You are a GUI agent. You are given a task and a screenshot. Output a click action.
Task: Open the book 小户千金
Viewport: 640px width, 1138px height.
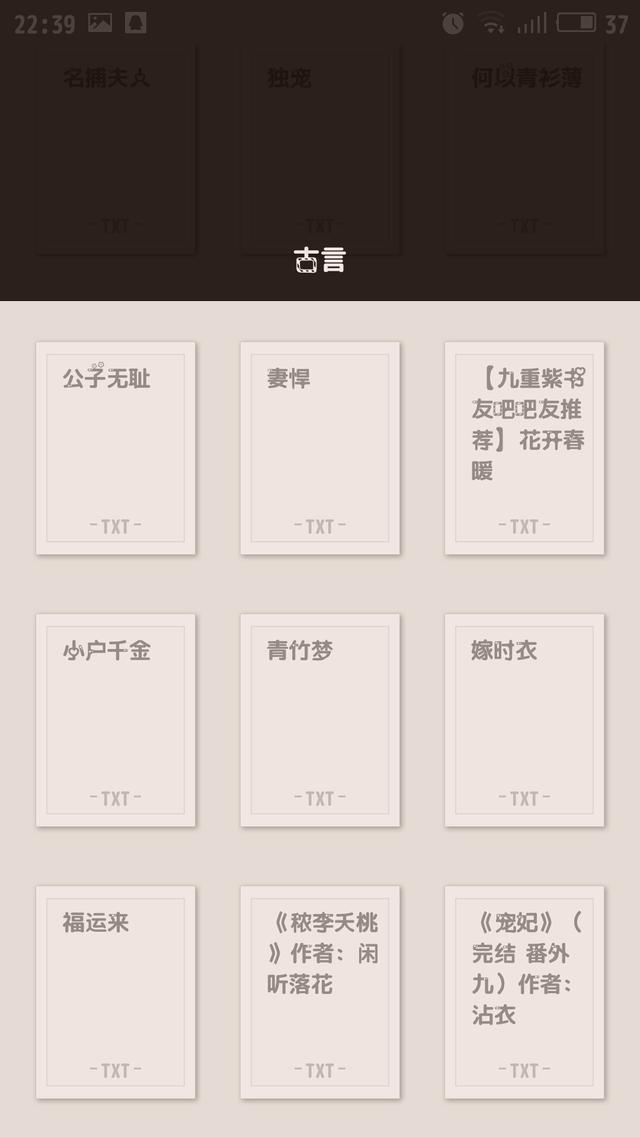pos(116,720)
